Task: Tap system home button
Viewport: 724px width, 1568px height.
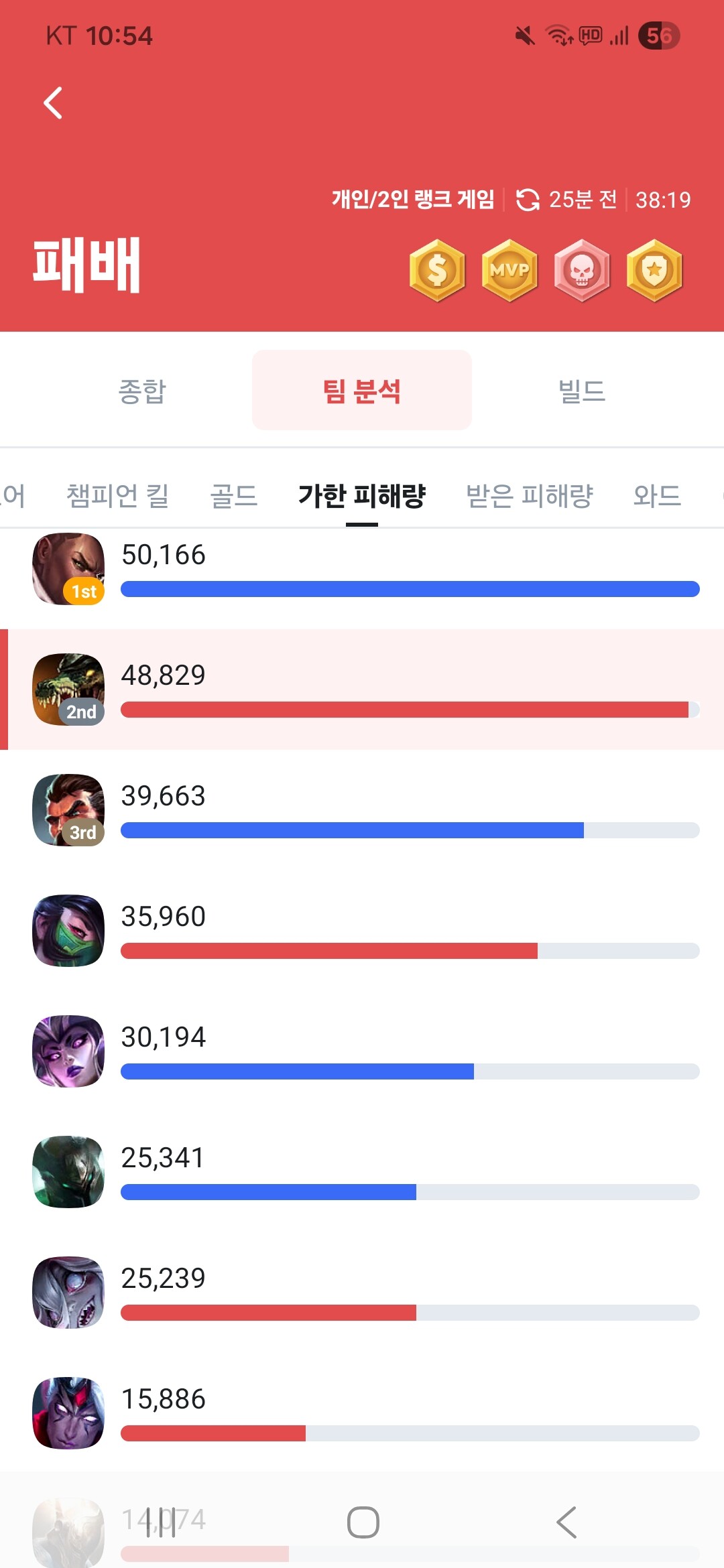Action: (363, 1522)
